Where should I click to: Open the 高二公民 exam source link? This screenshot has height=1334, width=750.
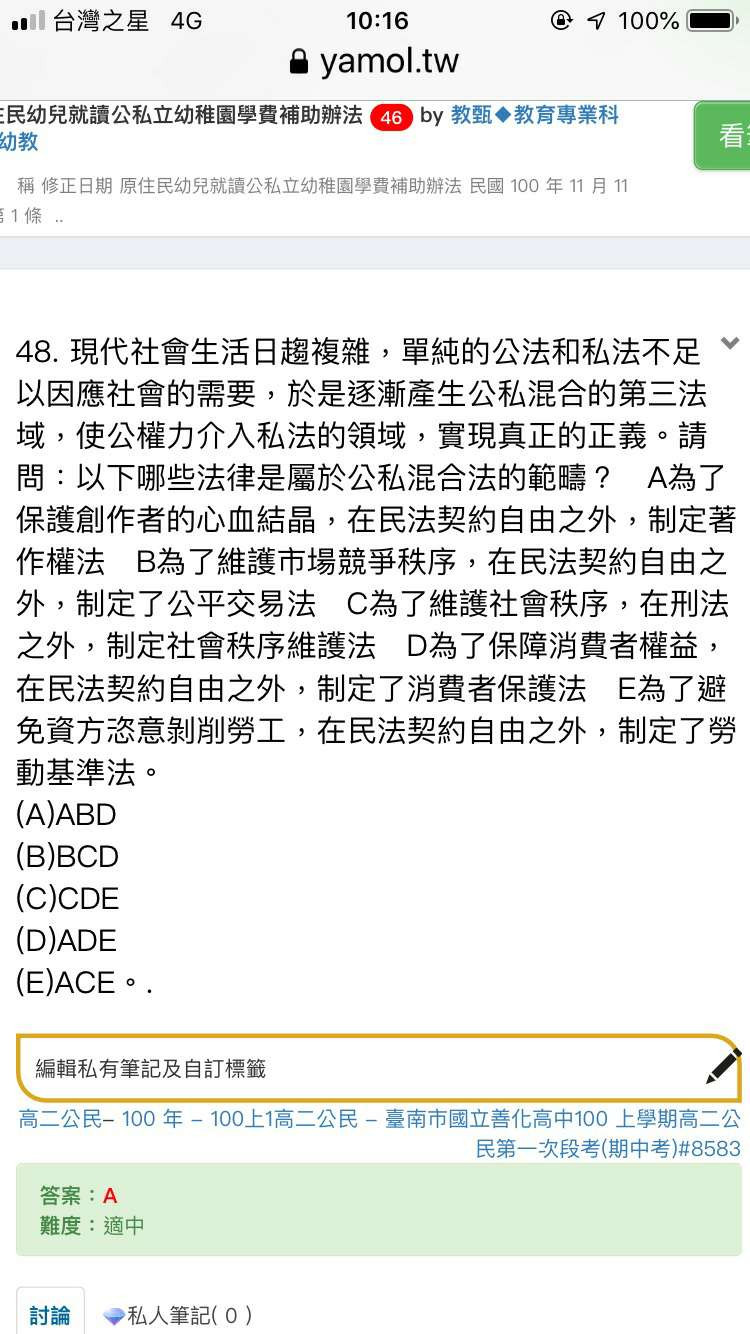click(380, 1133)
